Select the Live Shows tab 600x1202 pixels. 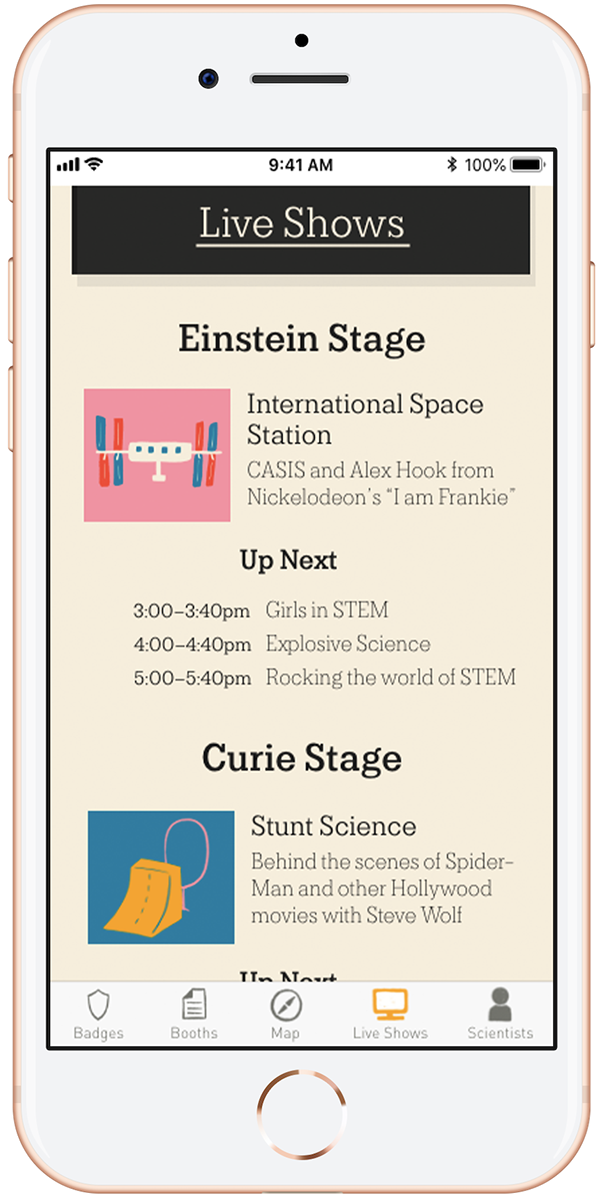pos(390,1014)
